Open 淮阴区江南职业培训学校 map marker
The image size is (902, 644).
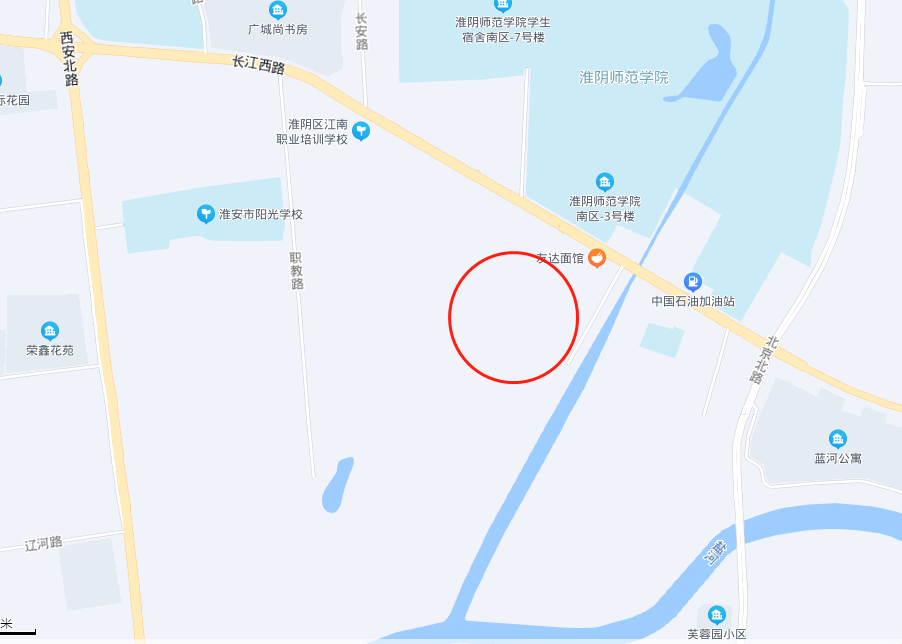361,130
